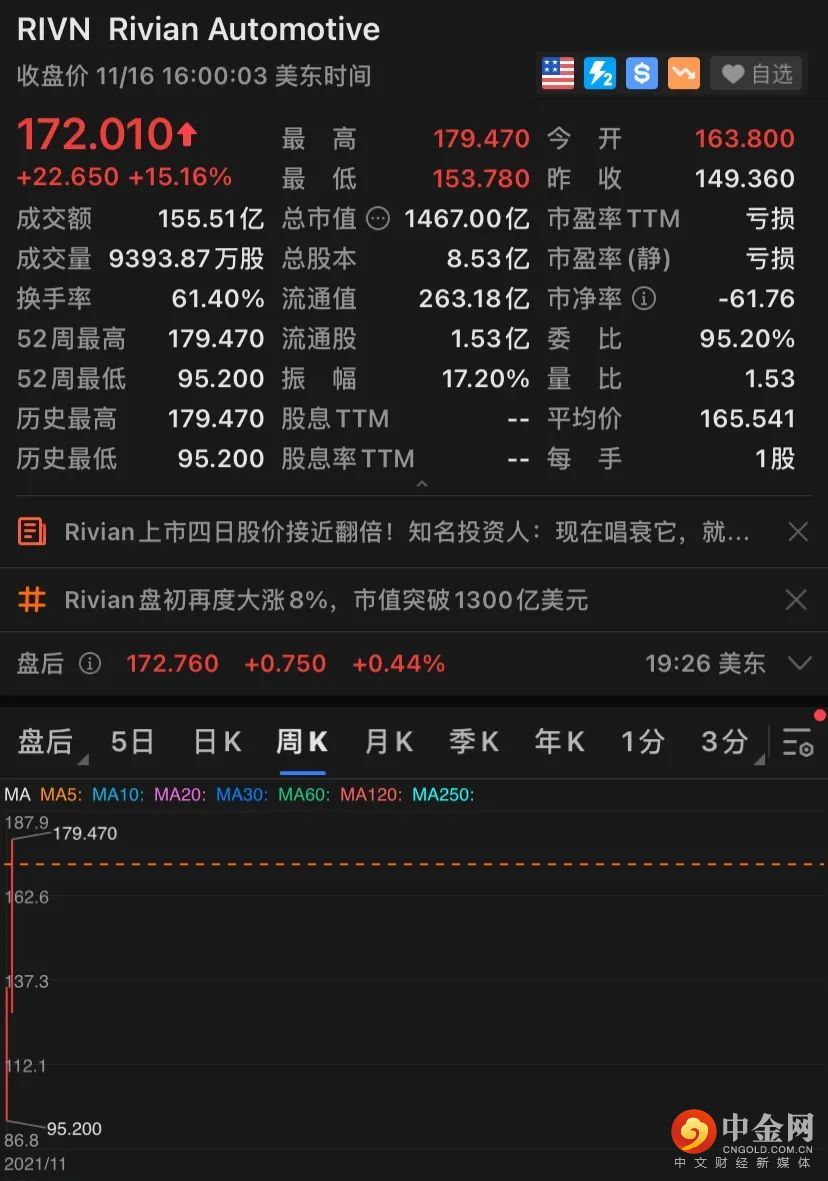Add RIVN to the 自选 watchlist

(x=757, y=74)
